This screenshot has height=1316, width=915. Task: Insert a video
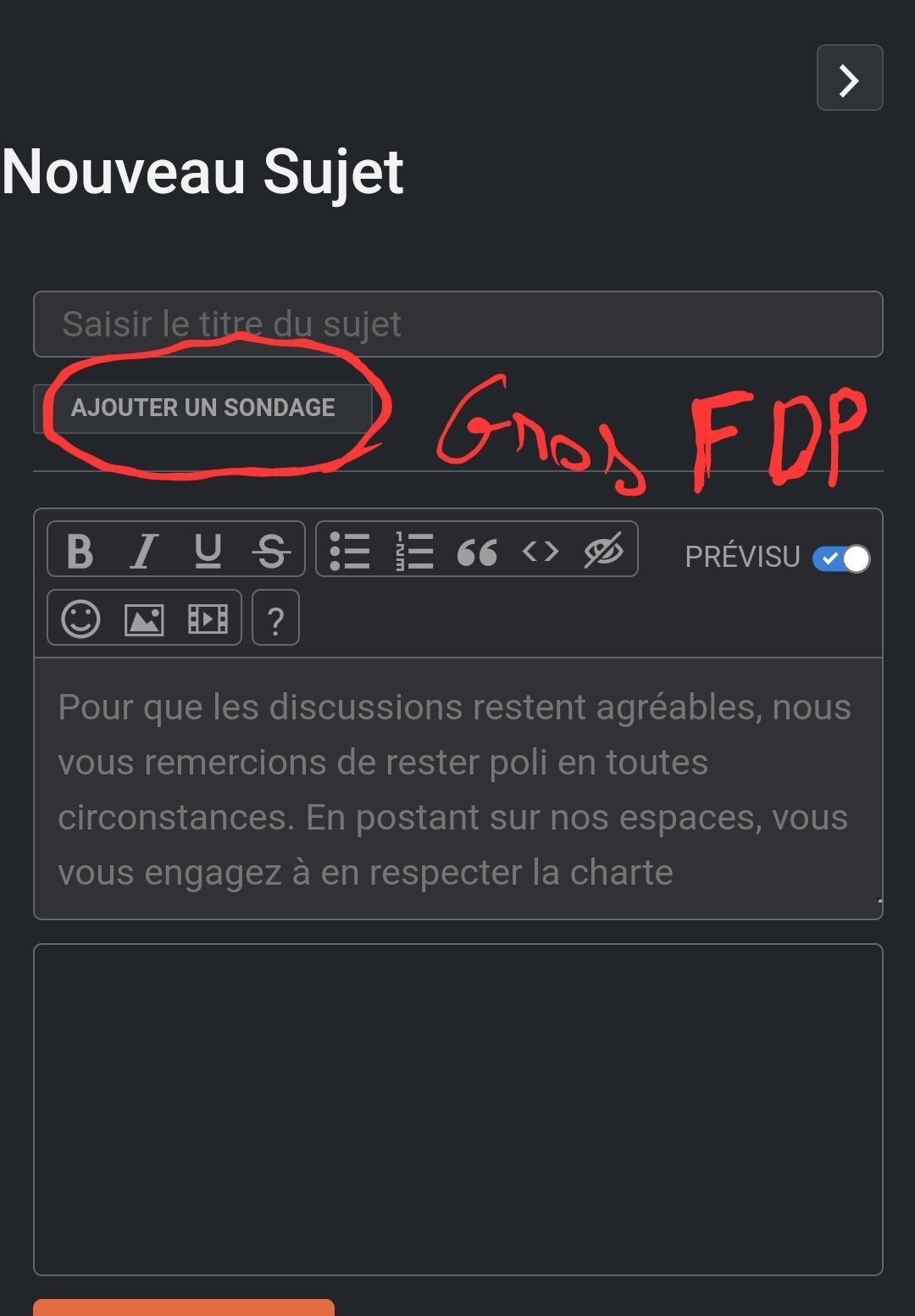208,619
